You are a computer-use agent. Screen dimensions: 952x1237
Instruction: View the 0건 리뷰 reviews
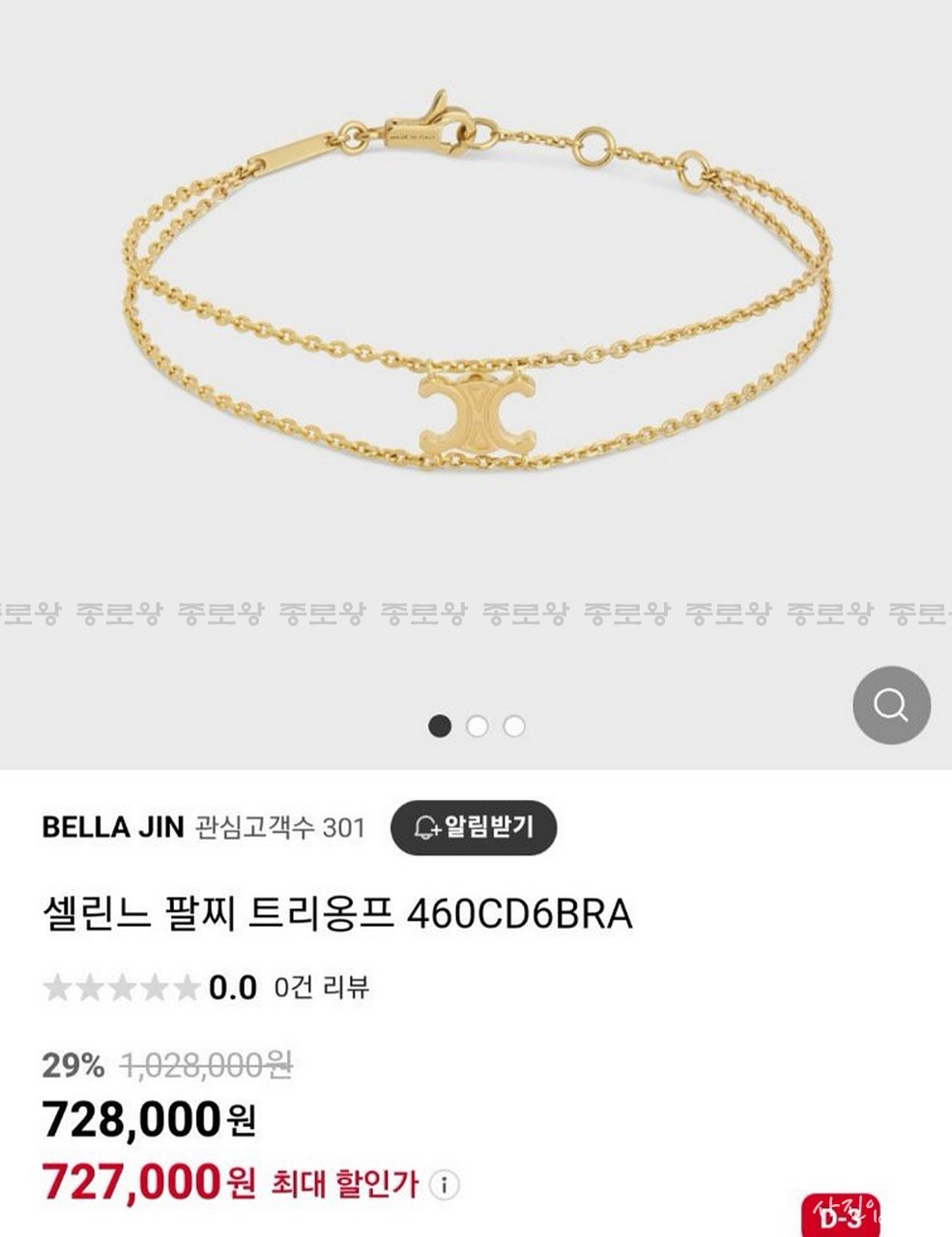point(321,988)
